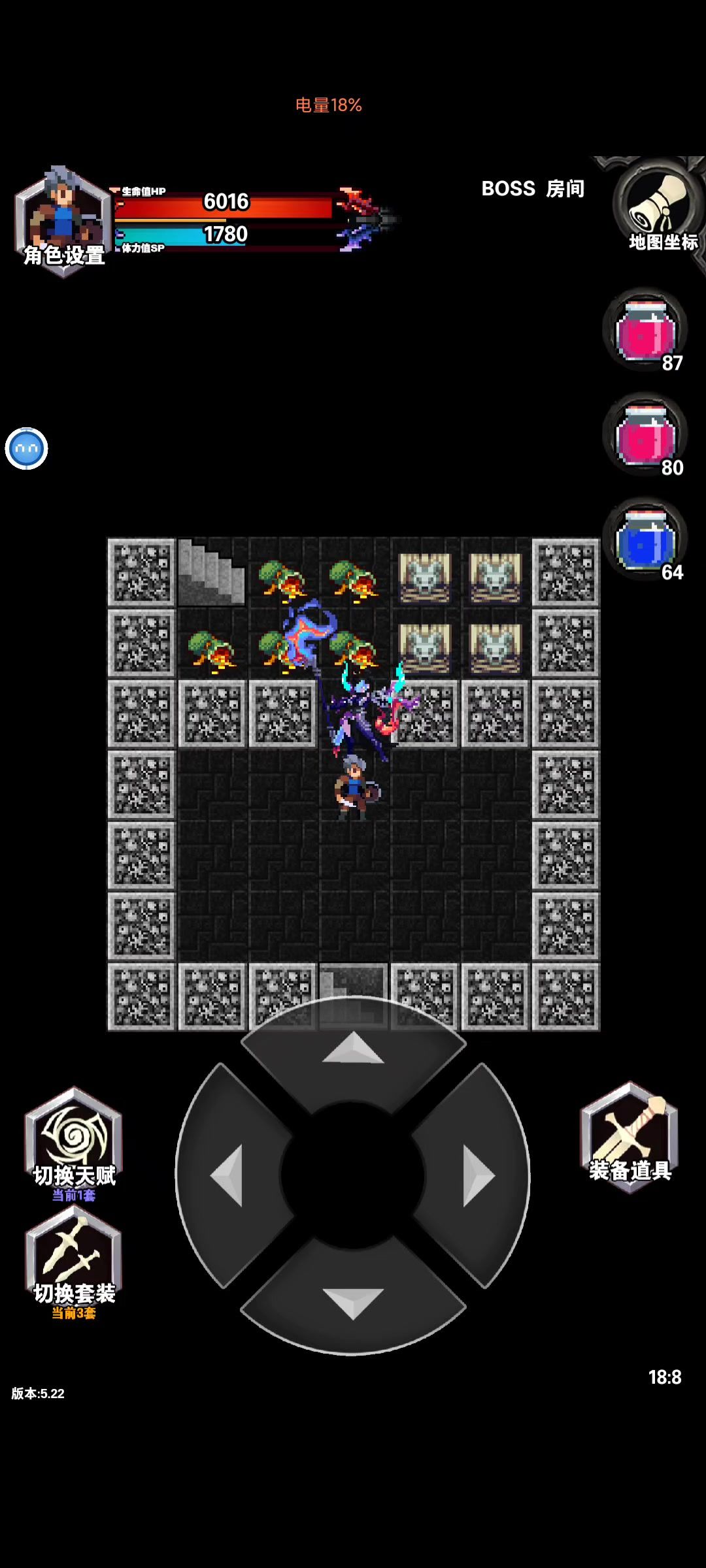Tap the blue floating assistant bubble
The height and width of the screenshot is (1568, 706).
[x=27, y=449]
